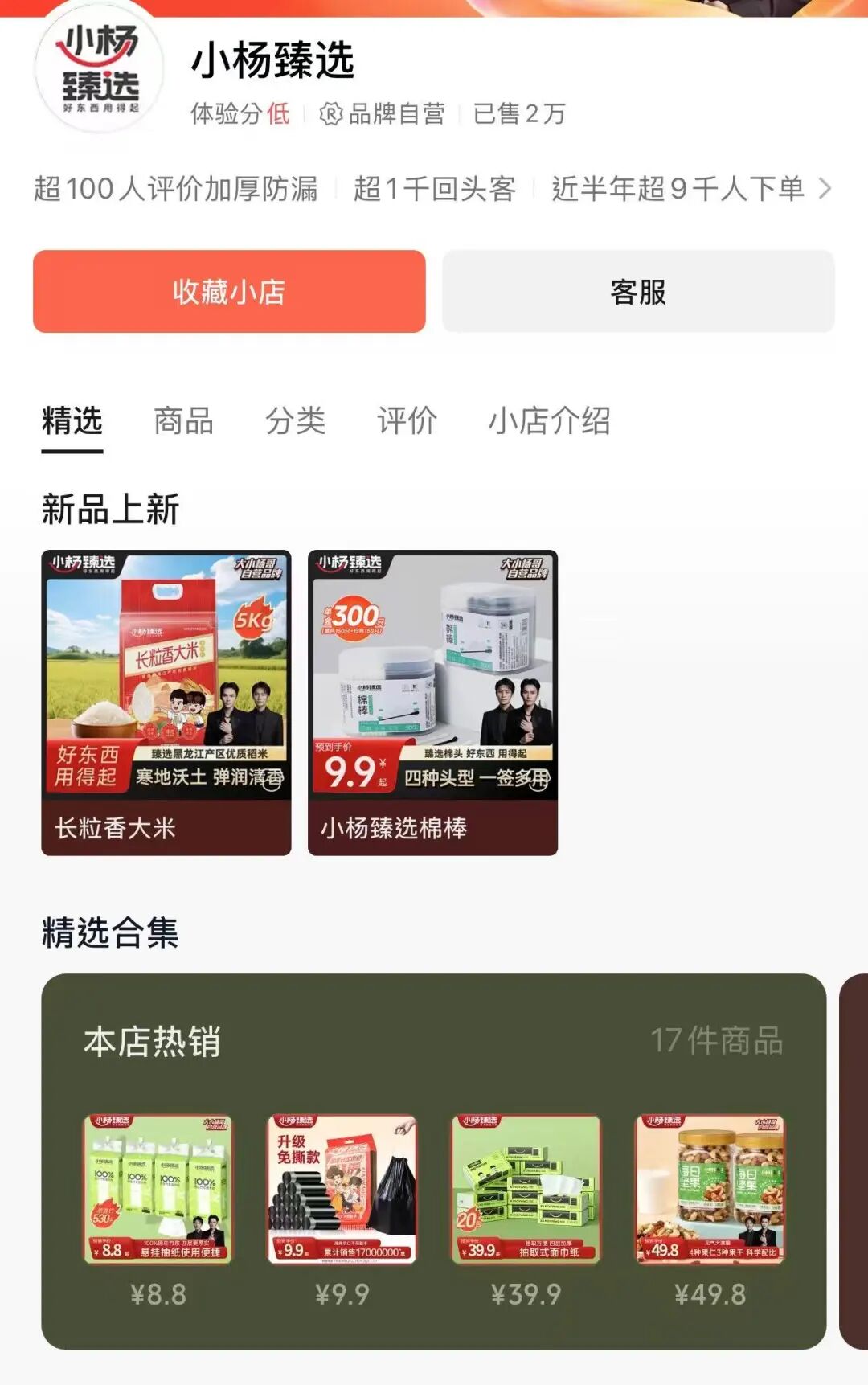The image size is (868, 1385).
Task: Expand shop highlights via the chevron arrow
Action: (x=825, y=189)
